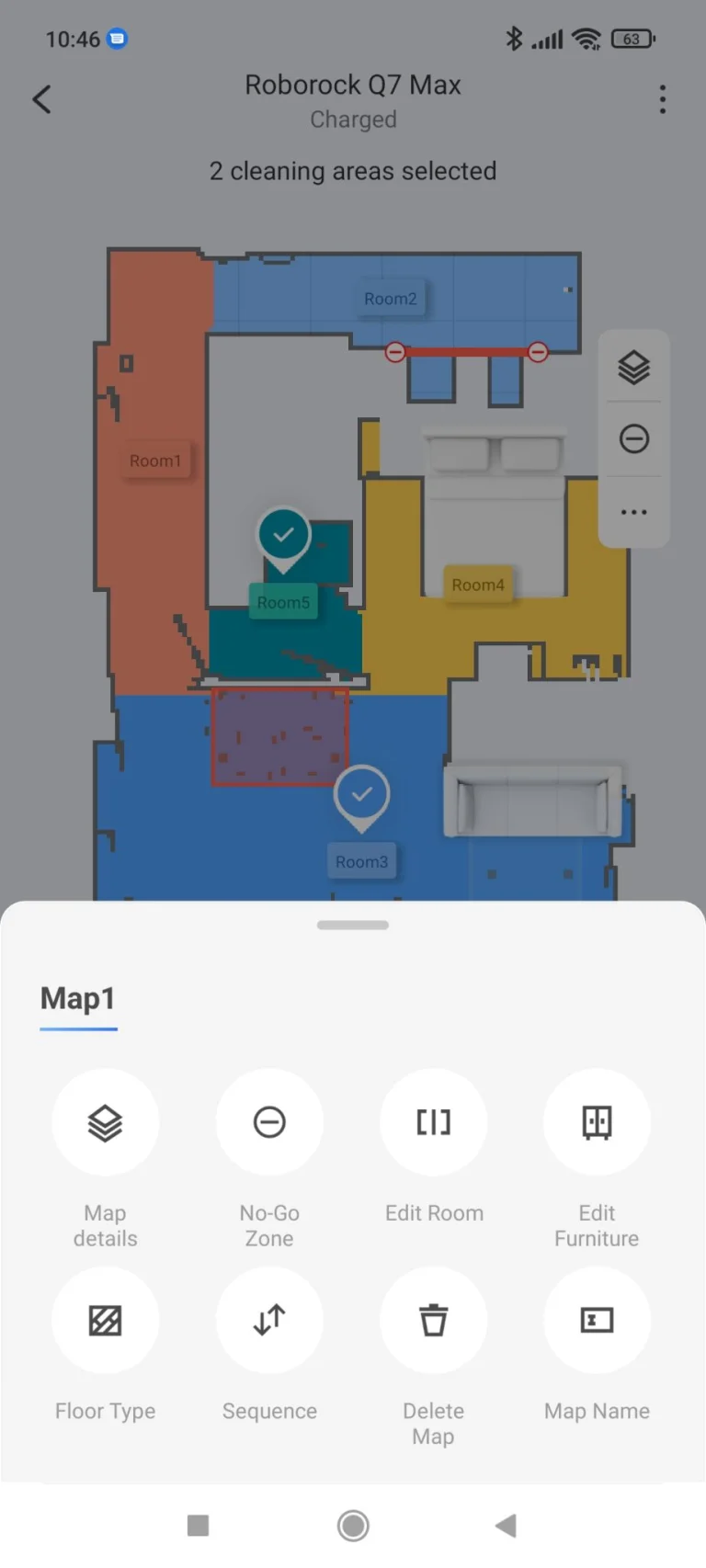706x1568 pixels.
Task: Select Room1 on the map
Action: click(155, 460)
